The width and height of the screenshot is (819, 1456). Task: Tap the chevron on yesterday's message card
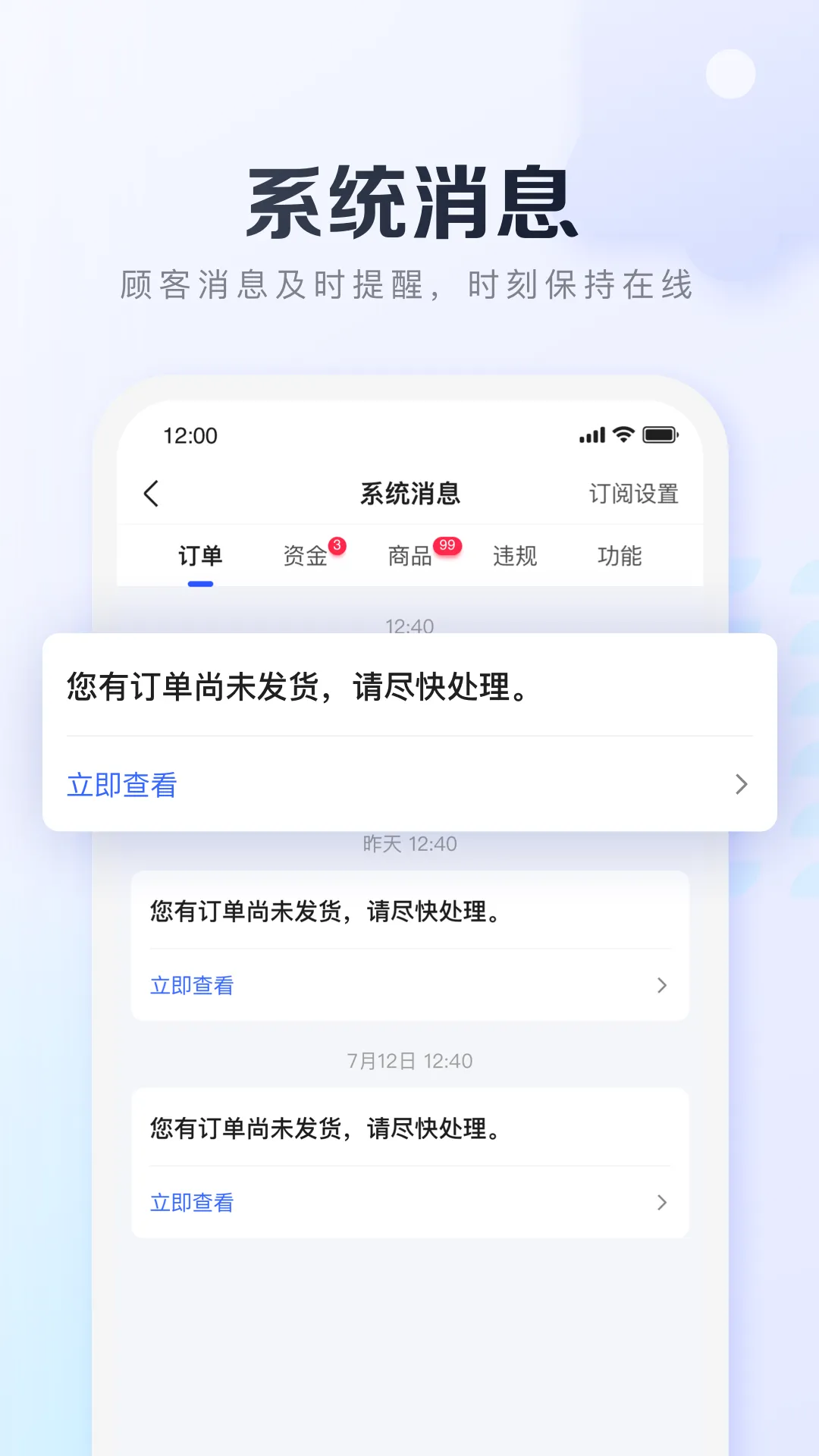point(661,985)
